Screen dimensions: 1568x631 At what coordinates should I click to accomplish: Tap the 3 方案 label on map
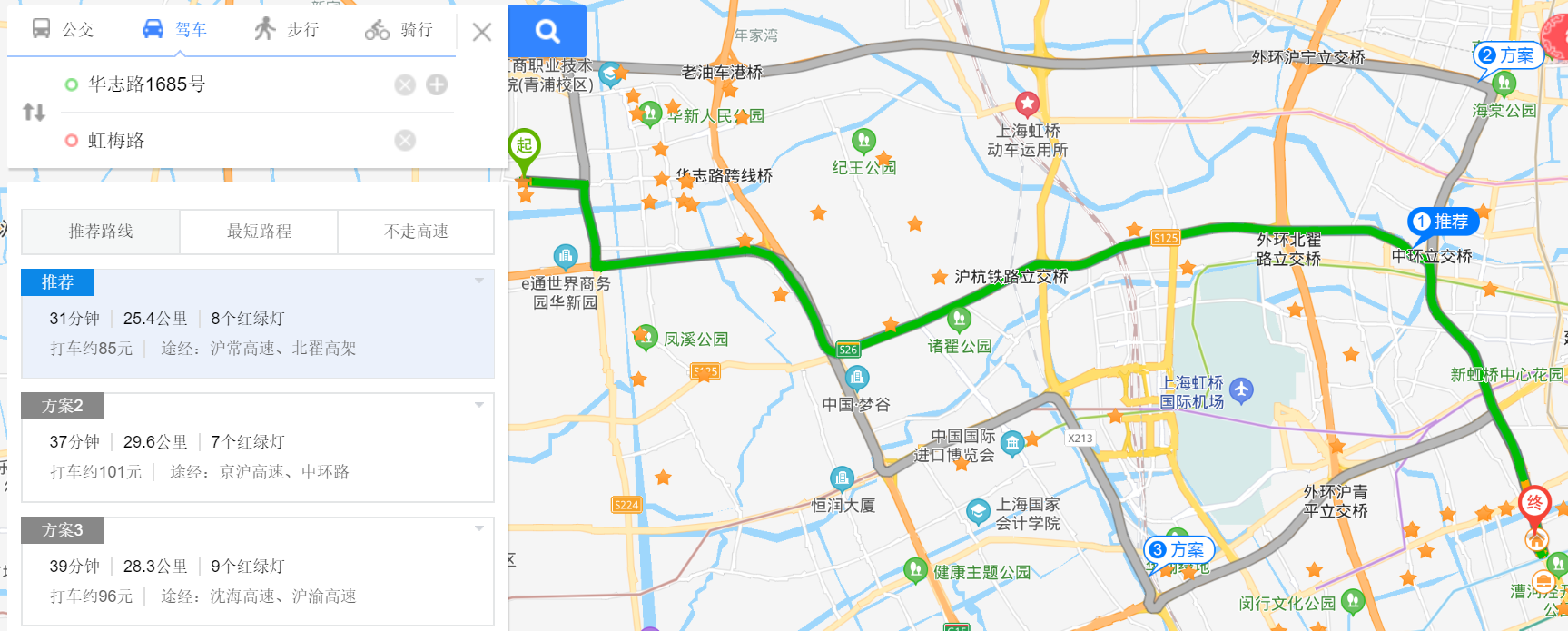(x=1178, y=549)
